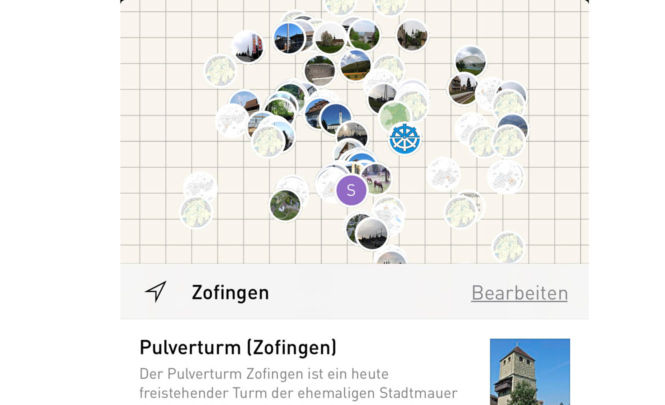
Task: Select the purple S marker on the map
Action: [x=351, y=190]
